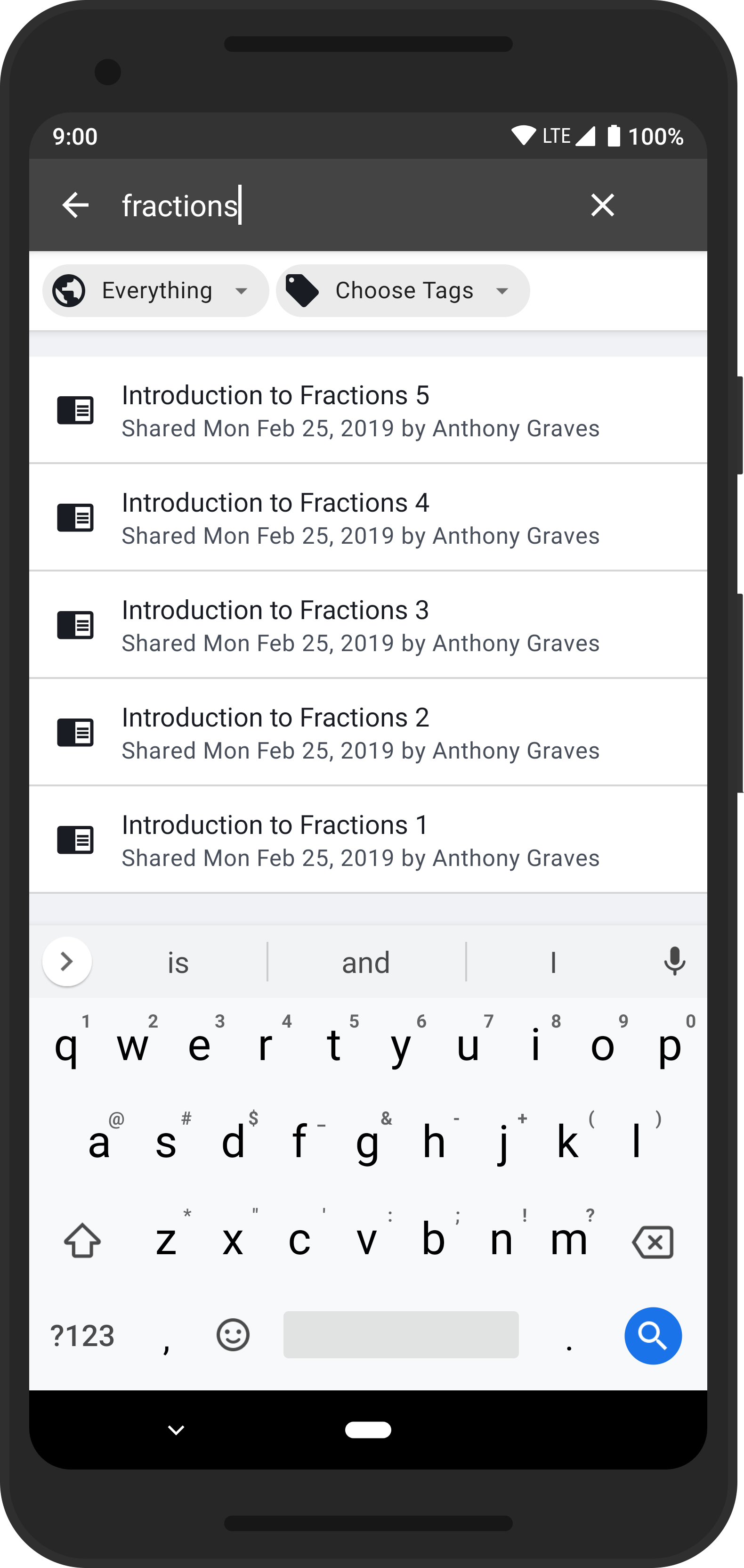Screen dimensions: 744x1568
Task: Open the emoji keyboard
Action: click(233, 1335)
